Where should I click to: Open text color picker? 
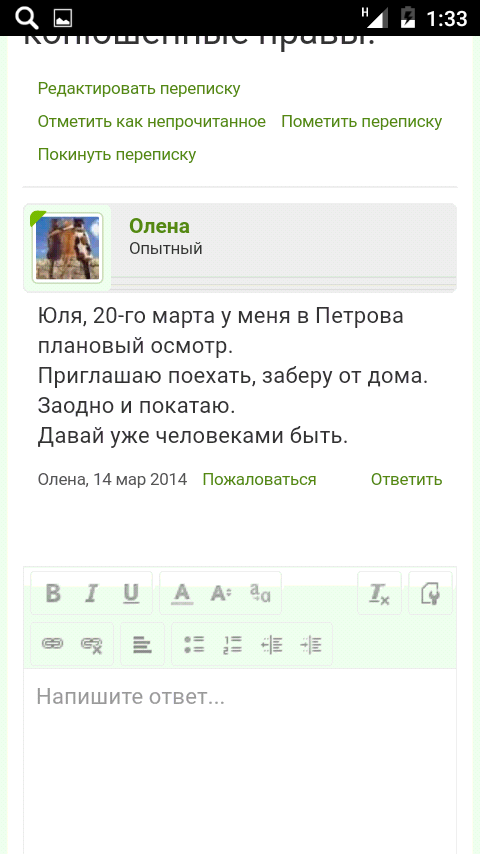(182, 593)
